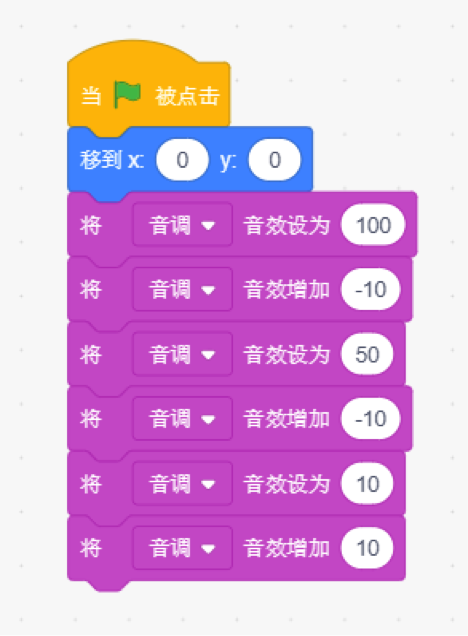The height and width of the screenshot is (636, 468).
Task: Edit the 50 value in 音效设为 block
Action: point(367,354)
